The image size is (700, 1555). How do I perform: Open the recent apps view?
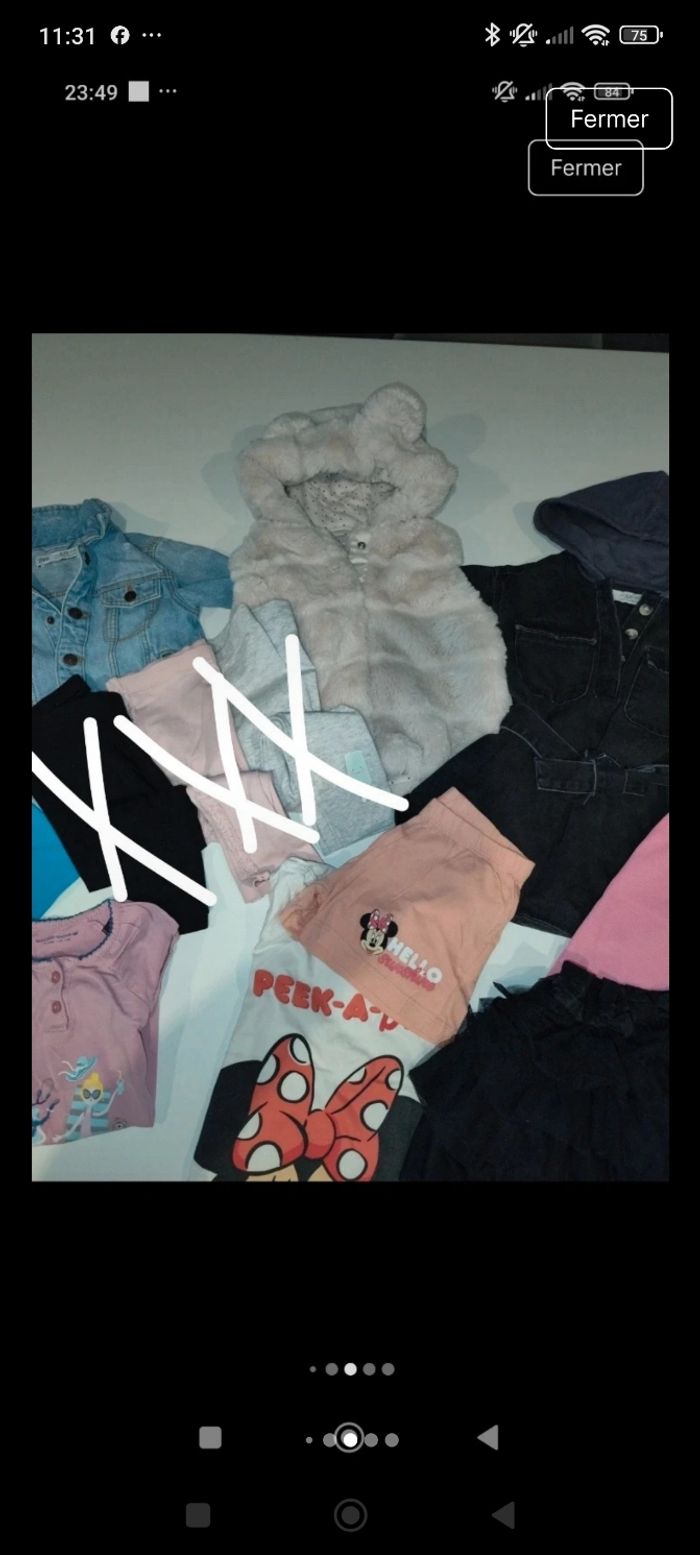pyautogui.click(x=198, y=1515)
